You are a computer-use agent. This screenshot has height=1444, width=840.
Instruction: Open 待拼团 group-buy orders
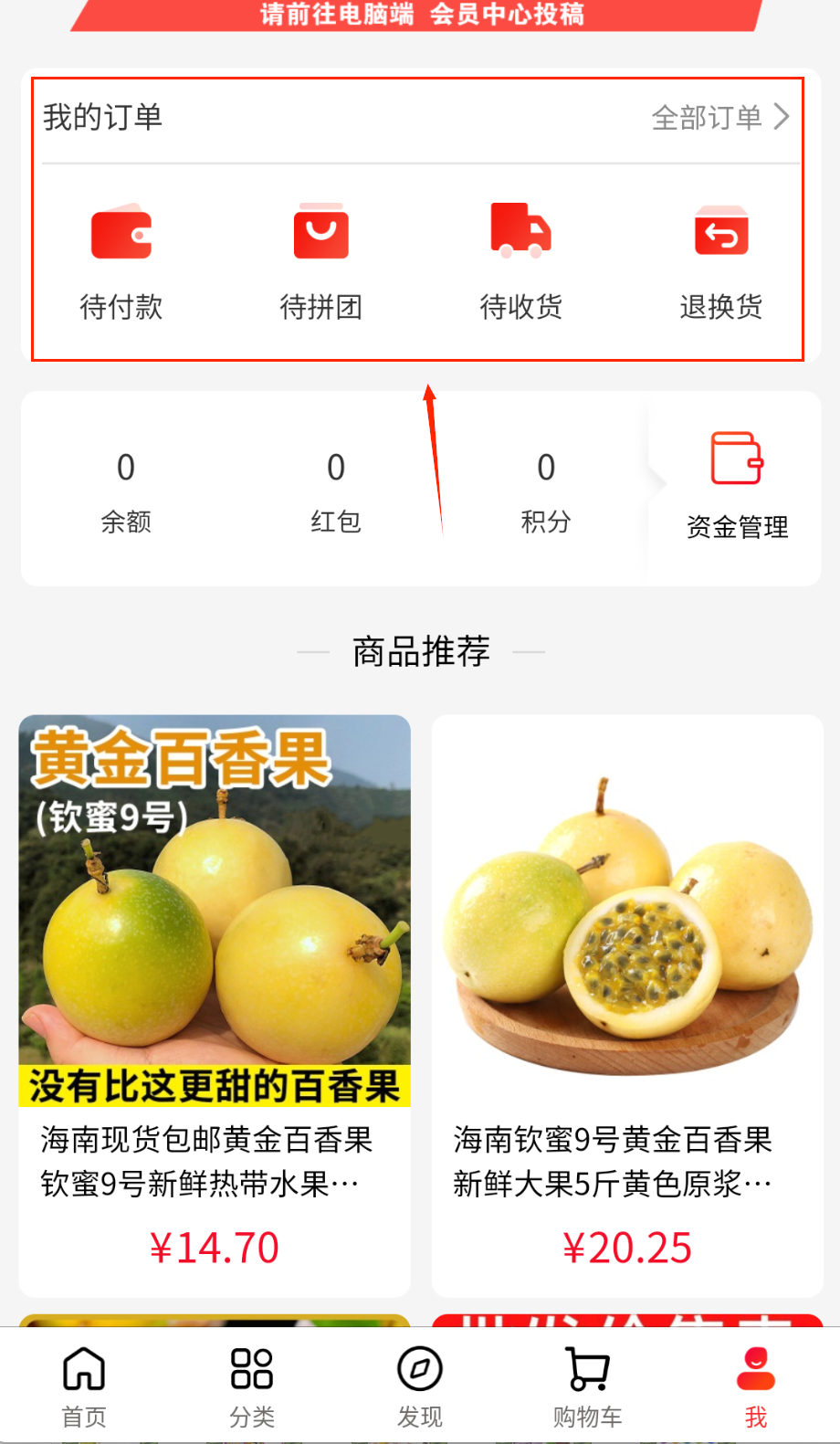[x=320, y=261]
